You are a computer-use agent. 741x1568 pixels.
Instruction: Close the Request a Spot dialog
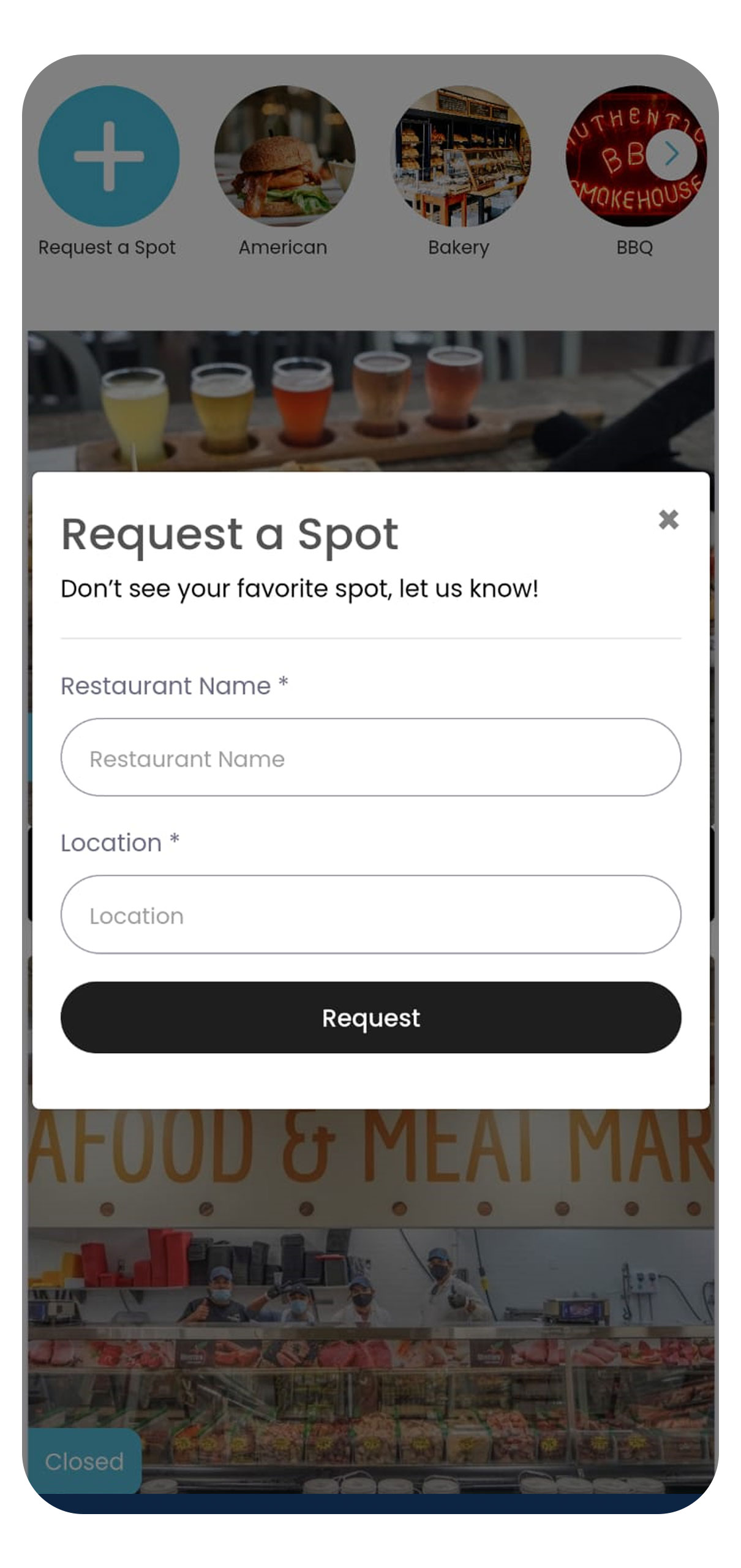tap(668, 519)
